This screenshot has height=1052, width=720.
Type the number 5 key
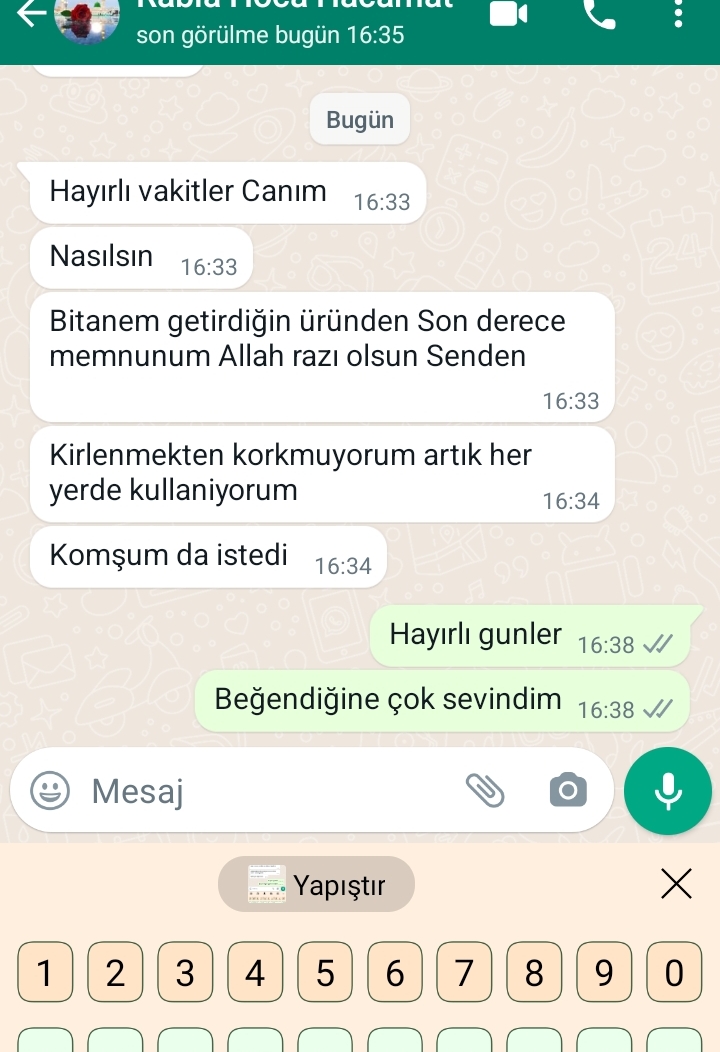(x=325, y=971)
